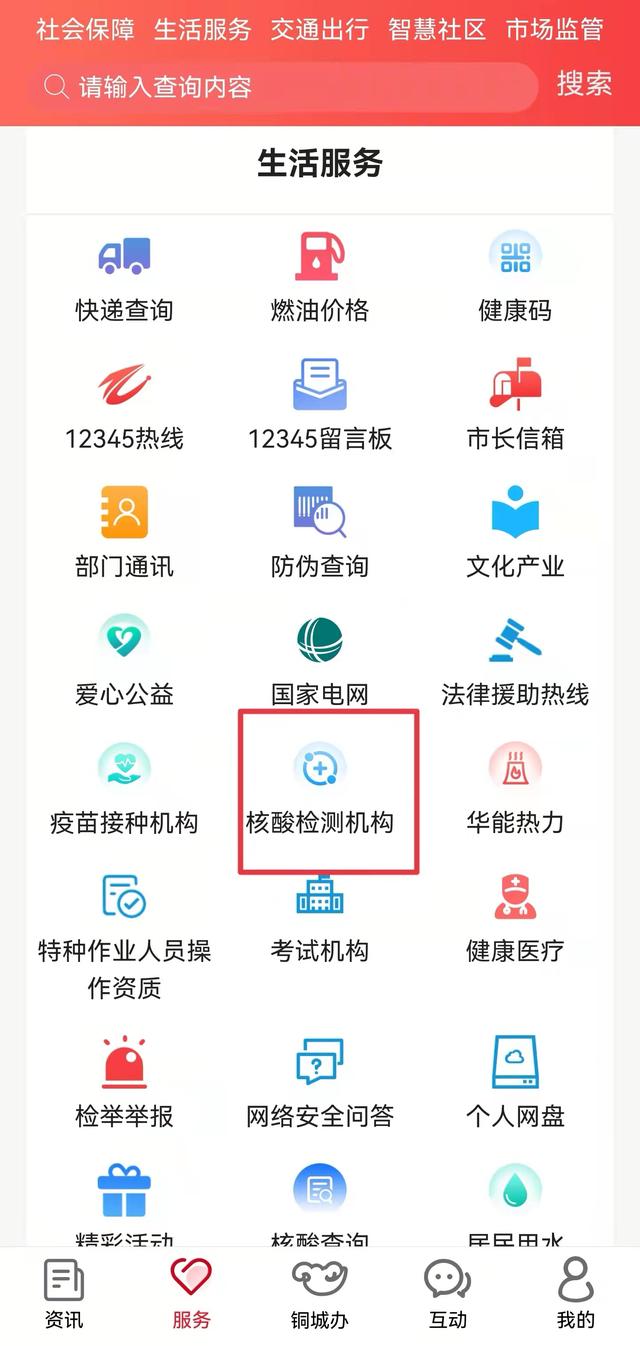Open 个人网盘

(x=515, y=1083)
